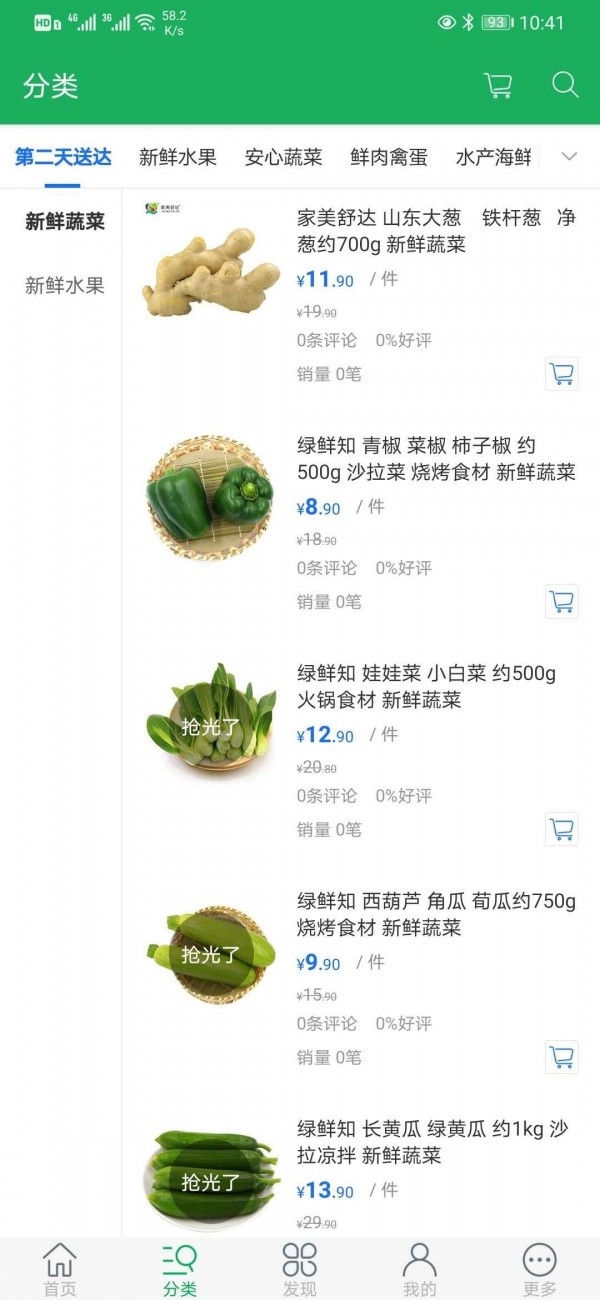This screenshot has width=600, height=1300.
Task: Add 西葫芦 角瓜 to the cart
Action: click(562, 1057)
